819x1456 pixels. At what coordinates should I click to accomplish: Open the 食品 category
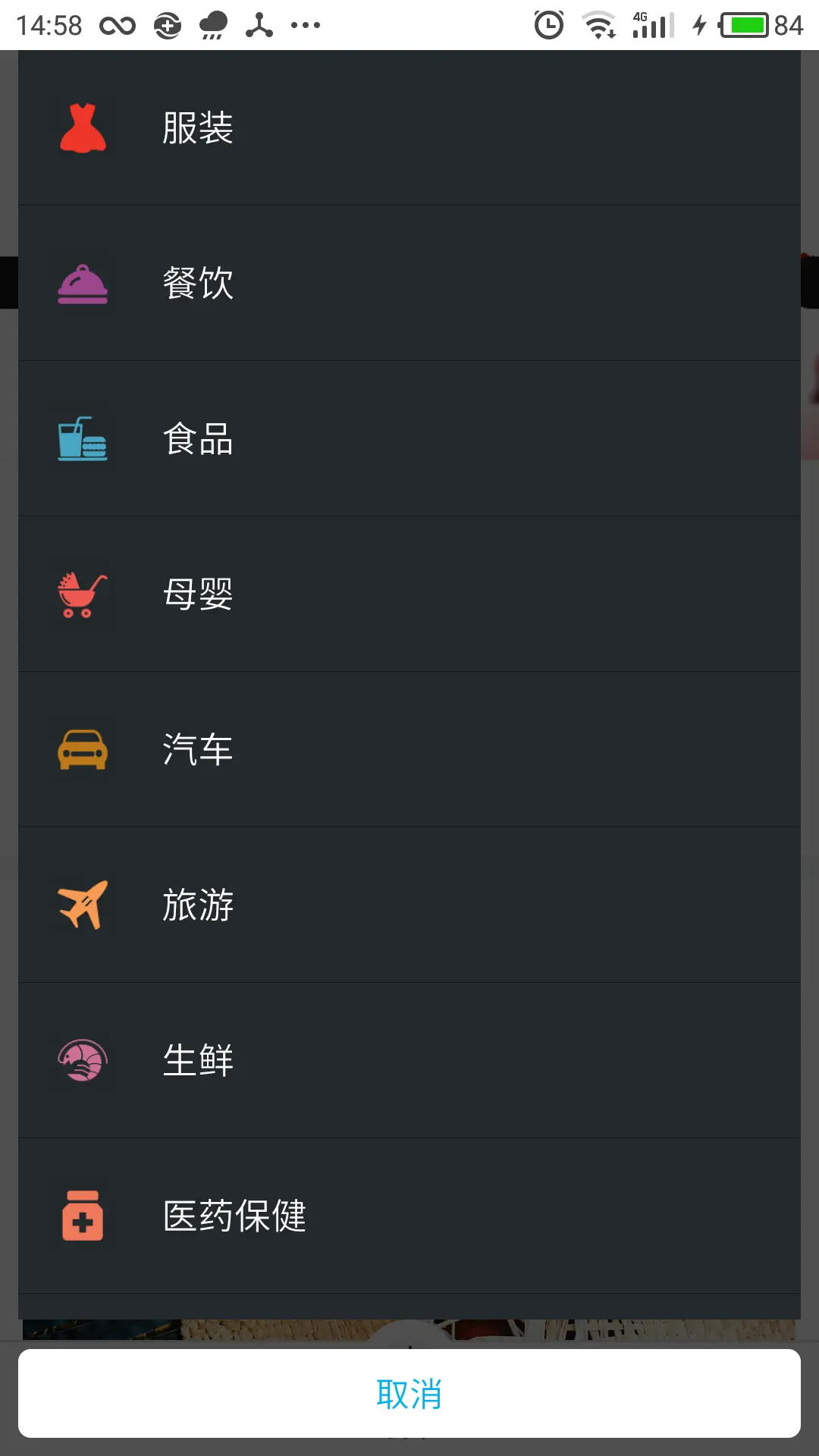[409, 438]
